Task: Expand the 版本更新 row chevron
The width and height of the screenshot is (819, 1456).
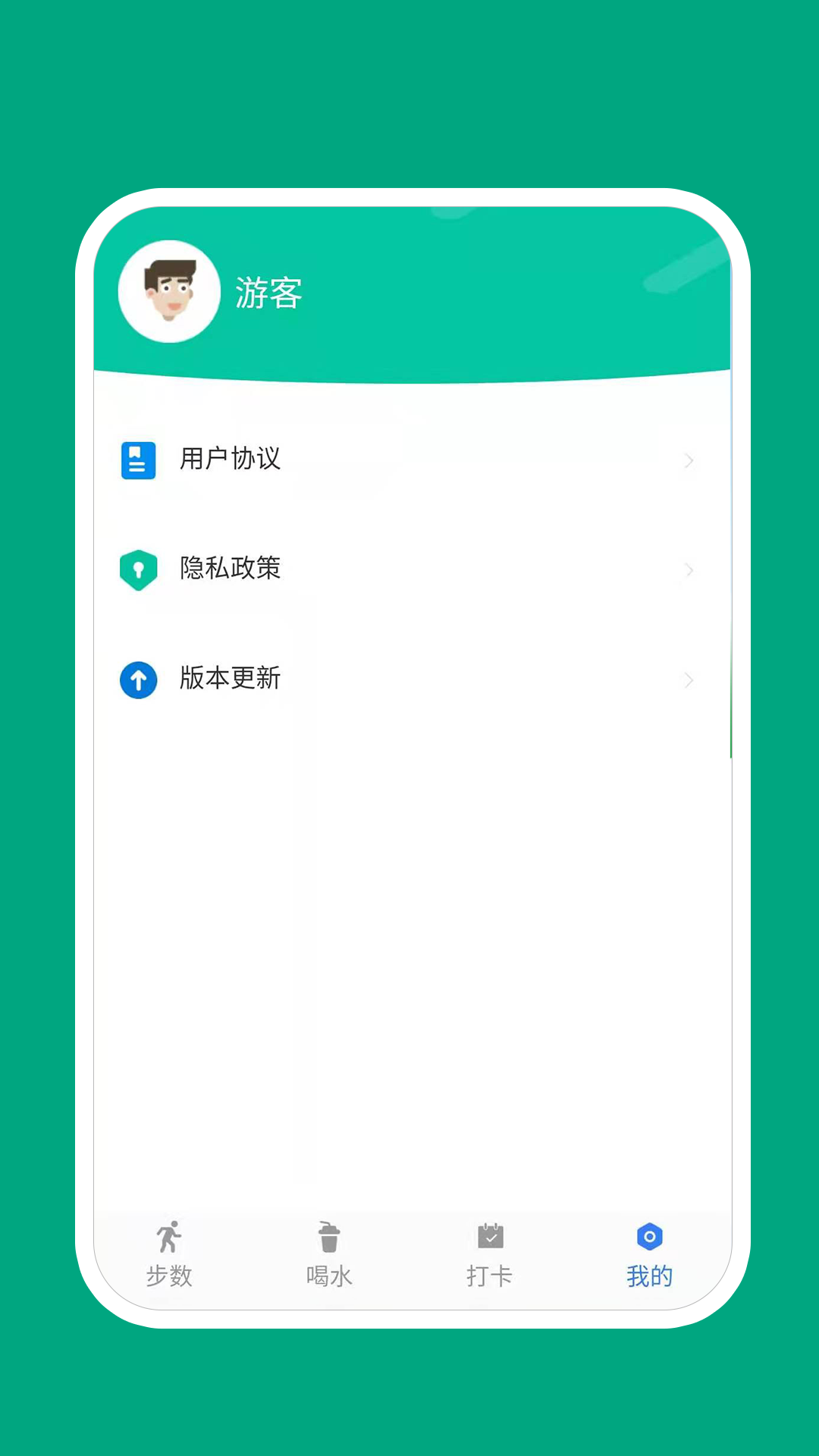Action: click(689, 680)
